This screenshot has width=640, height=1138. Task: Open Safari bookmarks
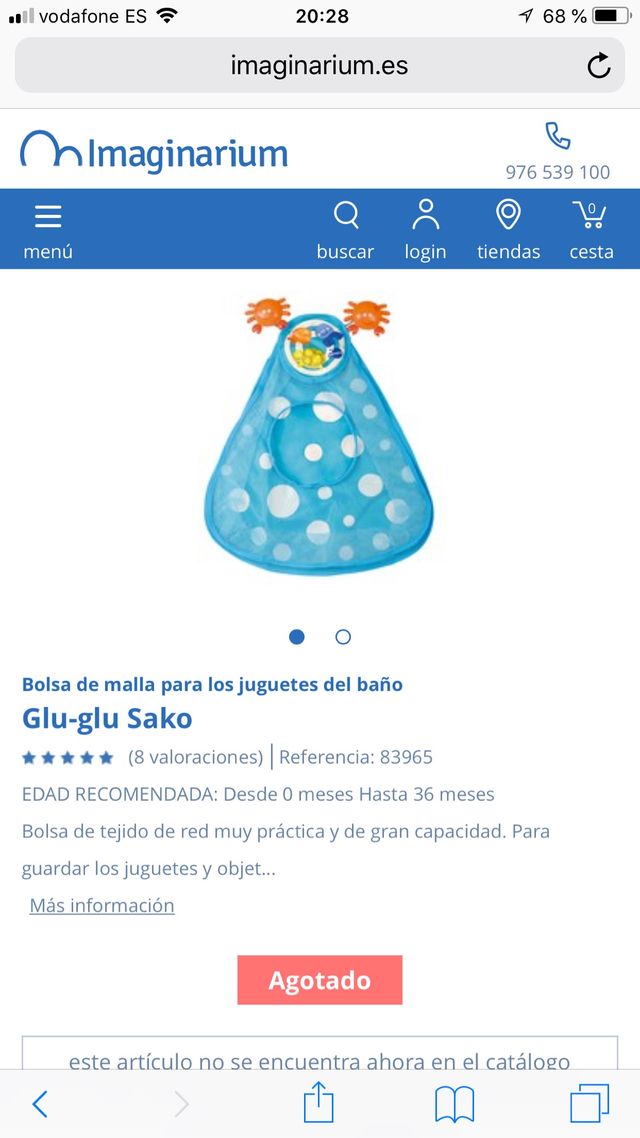pos(454,1104)
